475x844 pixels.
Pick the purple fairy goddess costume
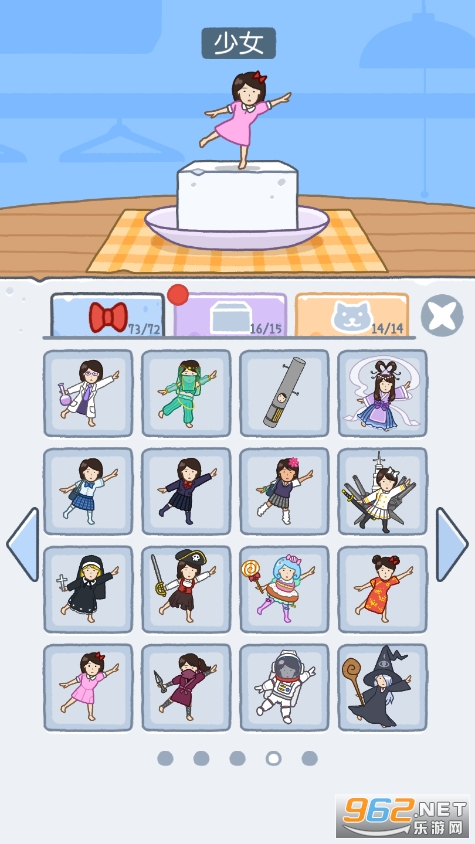click(x=382, y=393)
